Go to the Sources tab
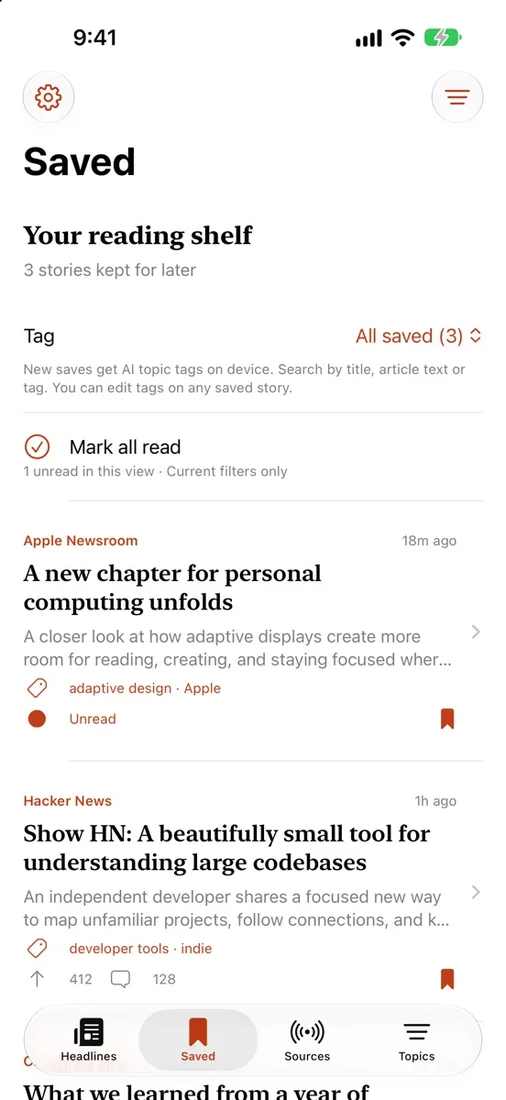 [x=307, y=1040]
